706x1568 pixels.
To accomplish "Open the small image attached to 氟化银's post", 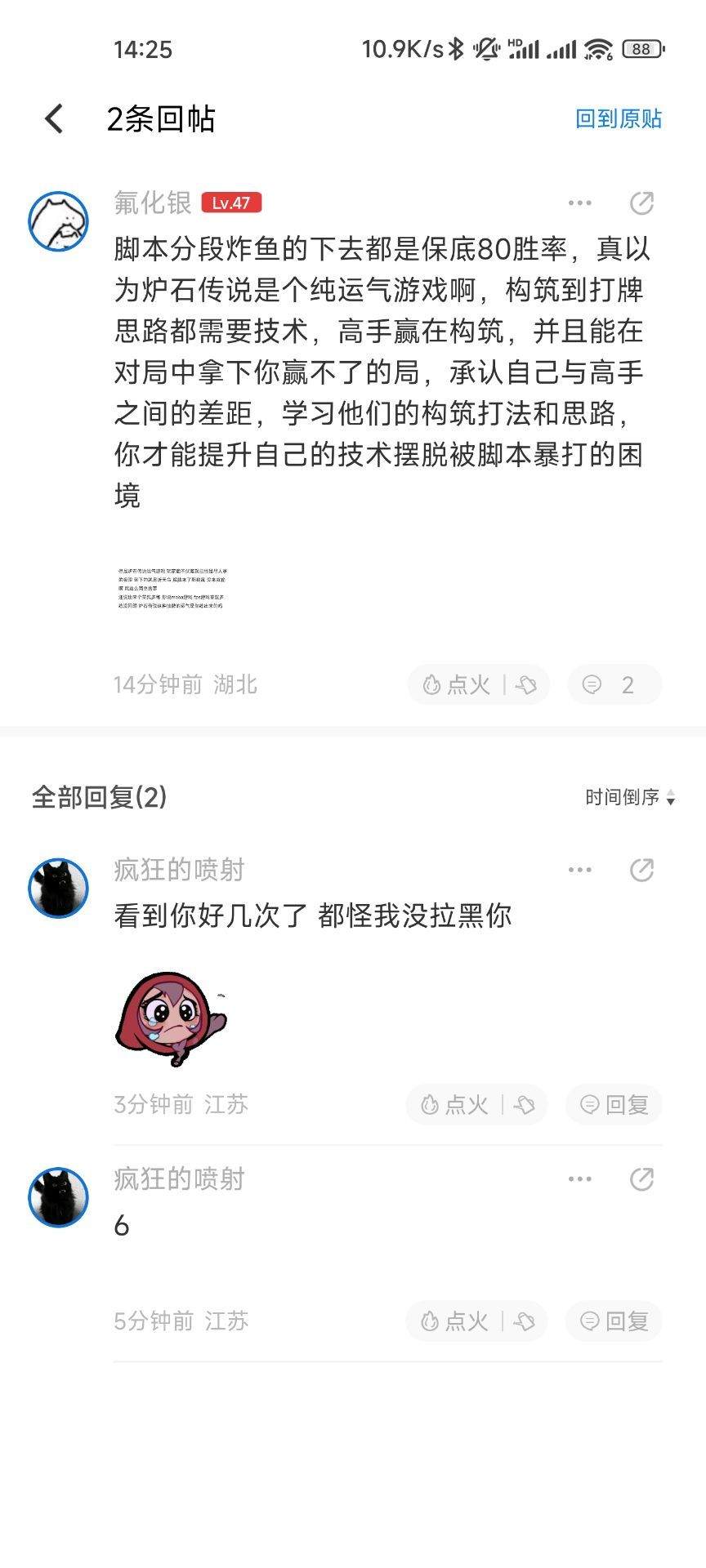I will [172, 588].
